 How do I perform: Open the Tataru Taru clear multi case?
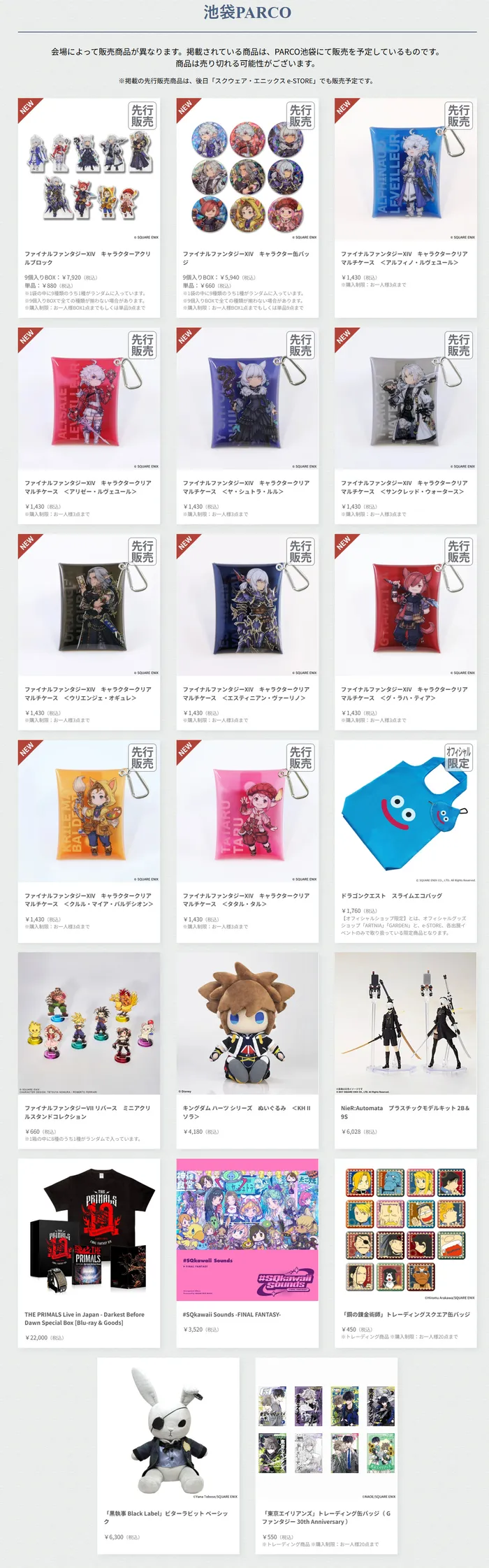[247, 812]
